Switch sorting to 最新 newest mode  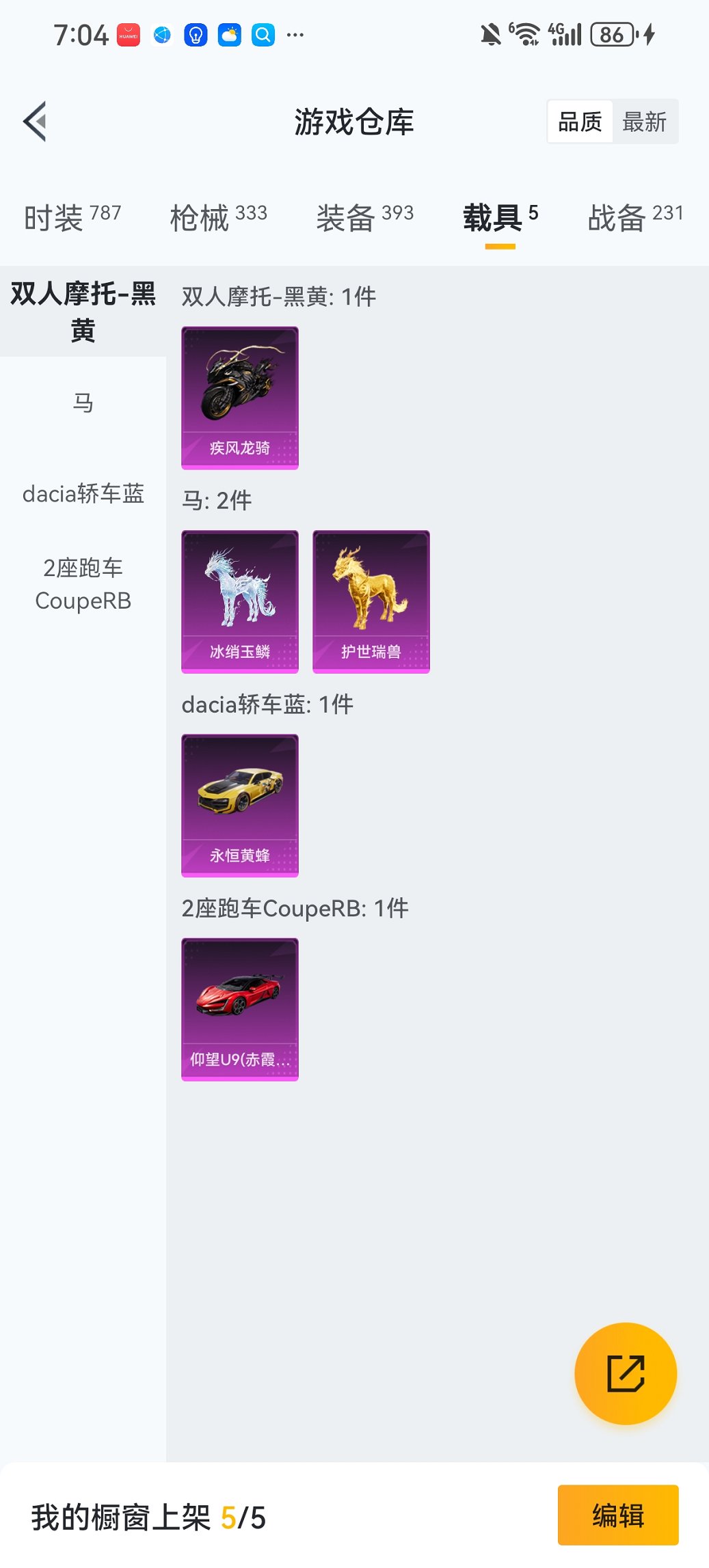click(645, 121)
